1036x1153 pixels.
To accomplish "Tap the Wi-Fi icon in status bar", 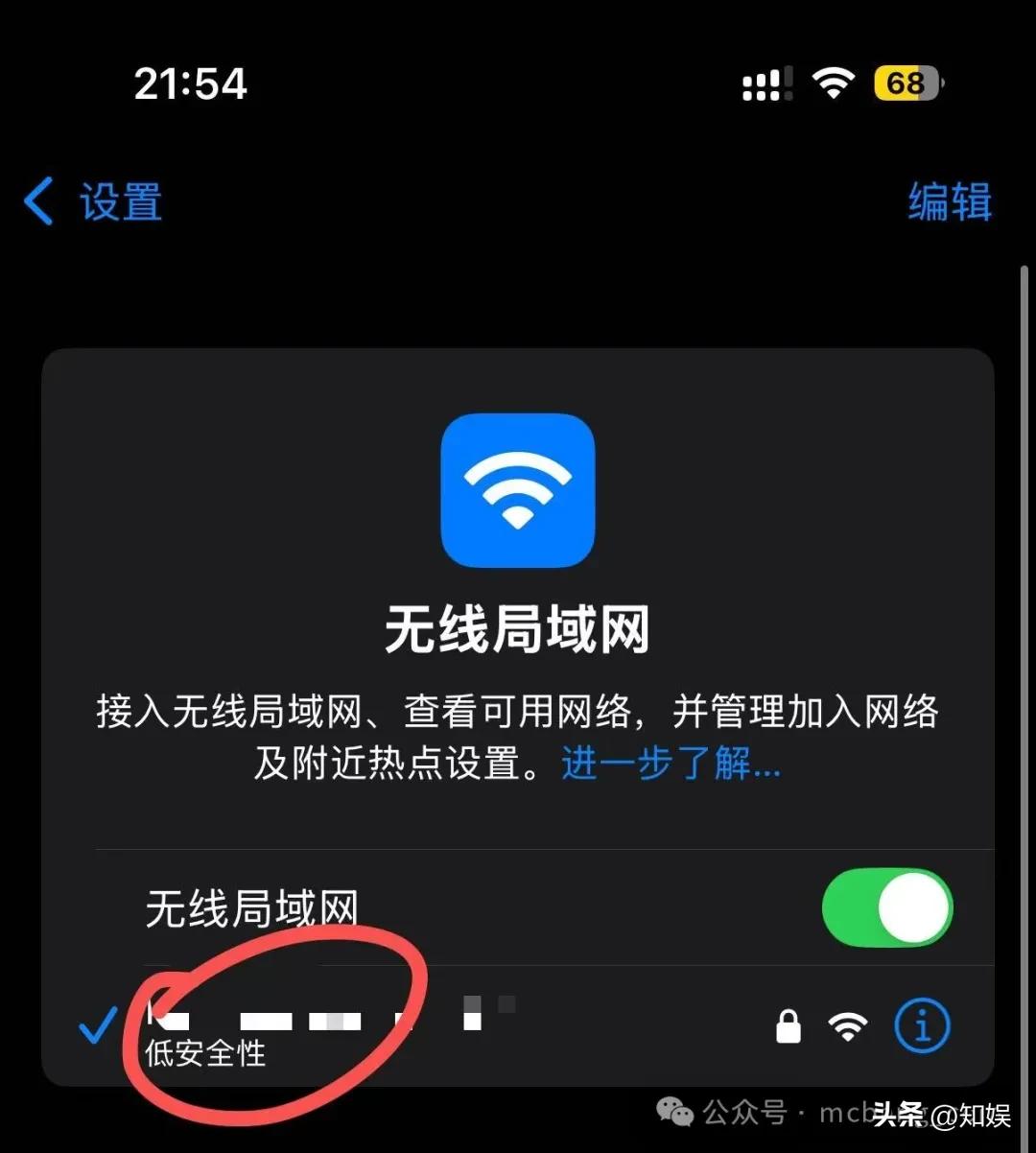I will click(834, 84).
